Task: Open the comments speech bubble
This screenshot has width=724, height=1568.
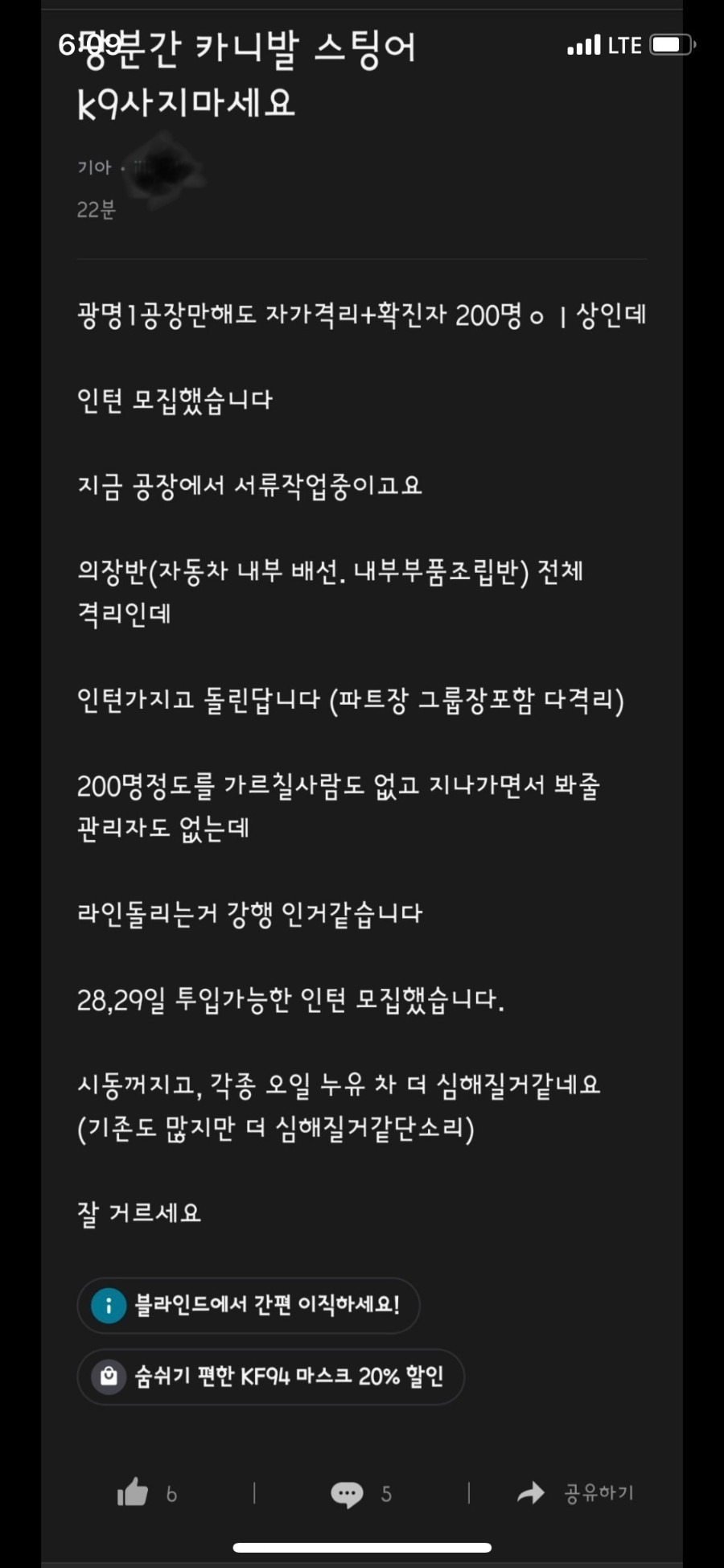Action: (x=347, y=1494)
